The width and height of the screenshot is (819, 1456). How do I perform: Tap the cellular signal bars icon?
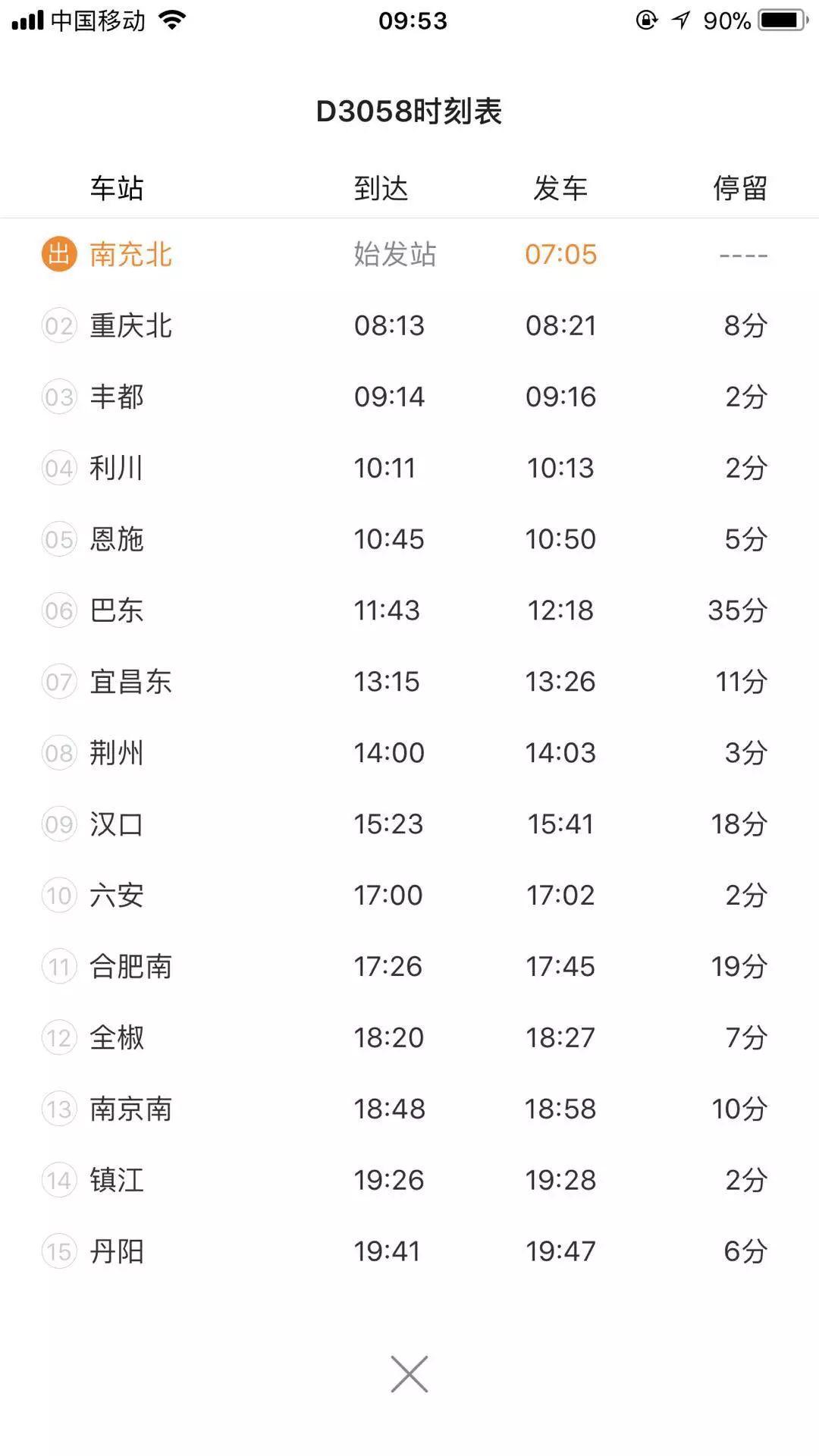(x=30, y=20)
